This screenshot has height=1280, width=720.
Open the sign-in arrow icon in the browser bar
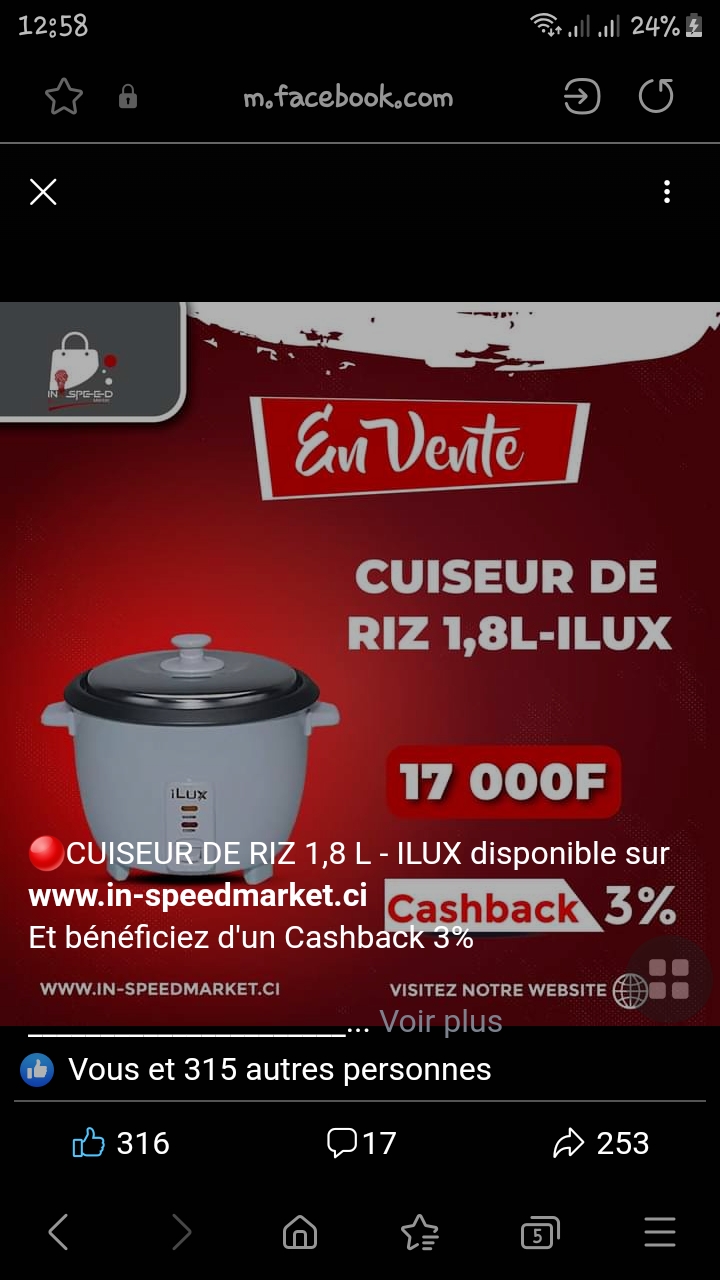[x=581, y=97]
